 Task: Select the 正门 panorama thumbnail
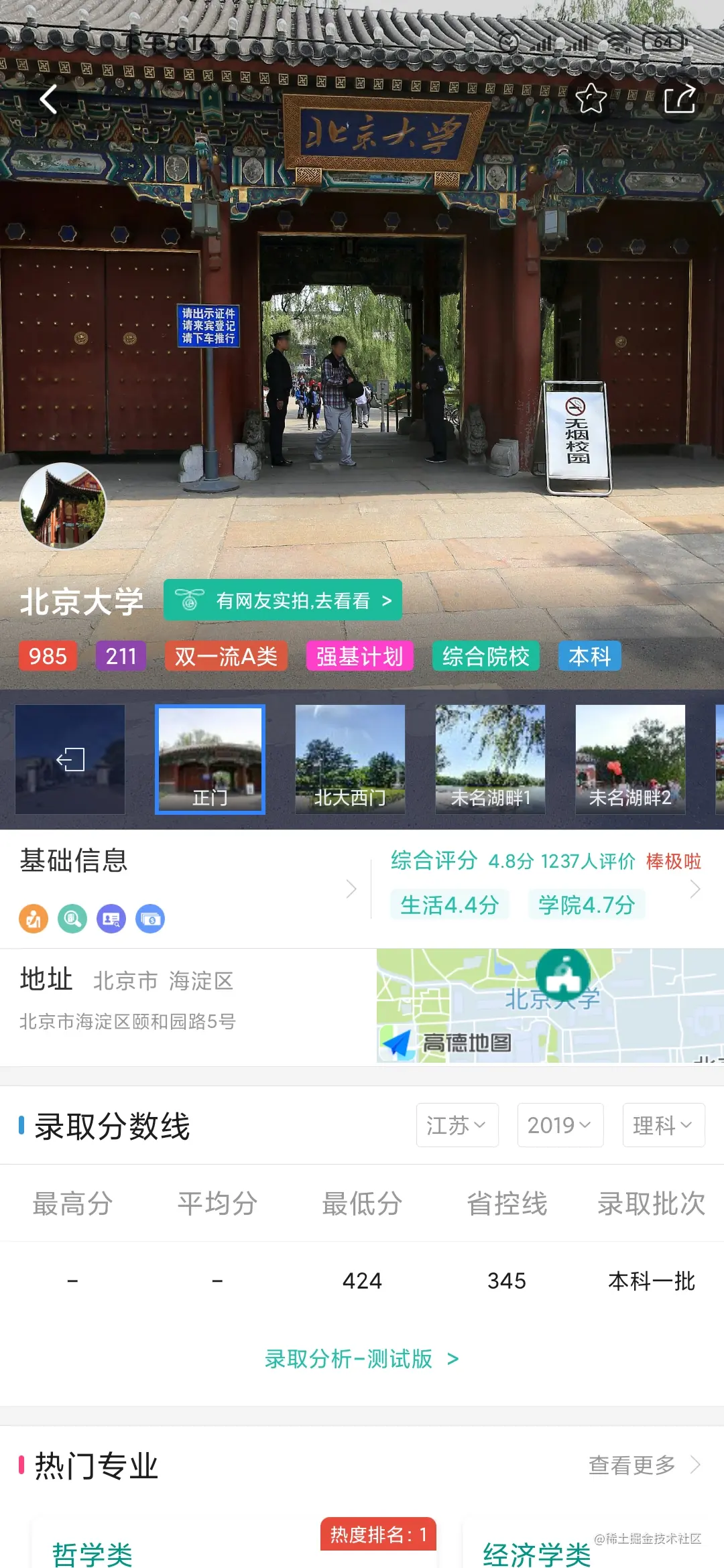coord(210,759)
